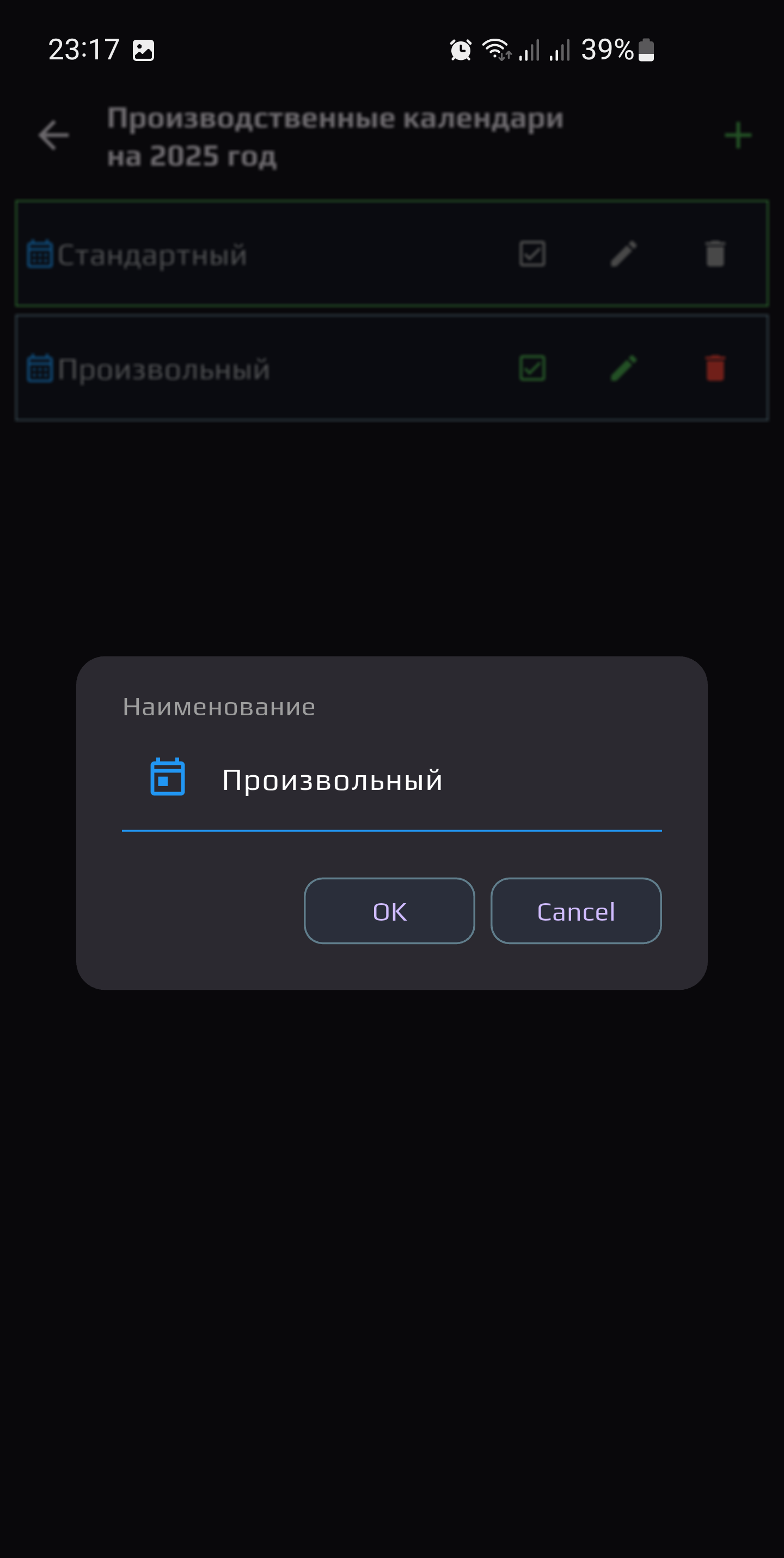Dismiss the dialog with Cancel
The image size is (784, 1558).
coord(575,911)
